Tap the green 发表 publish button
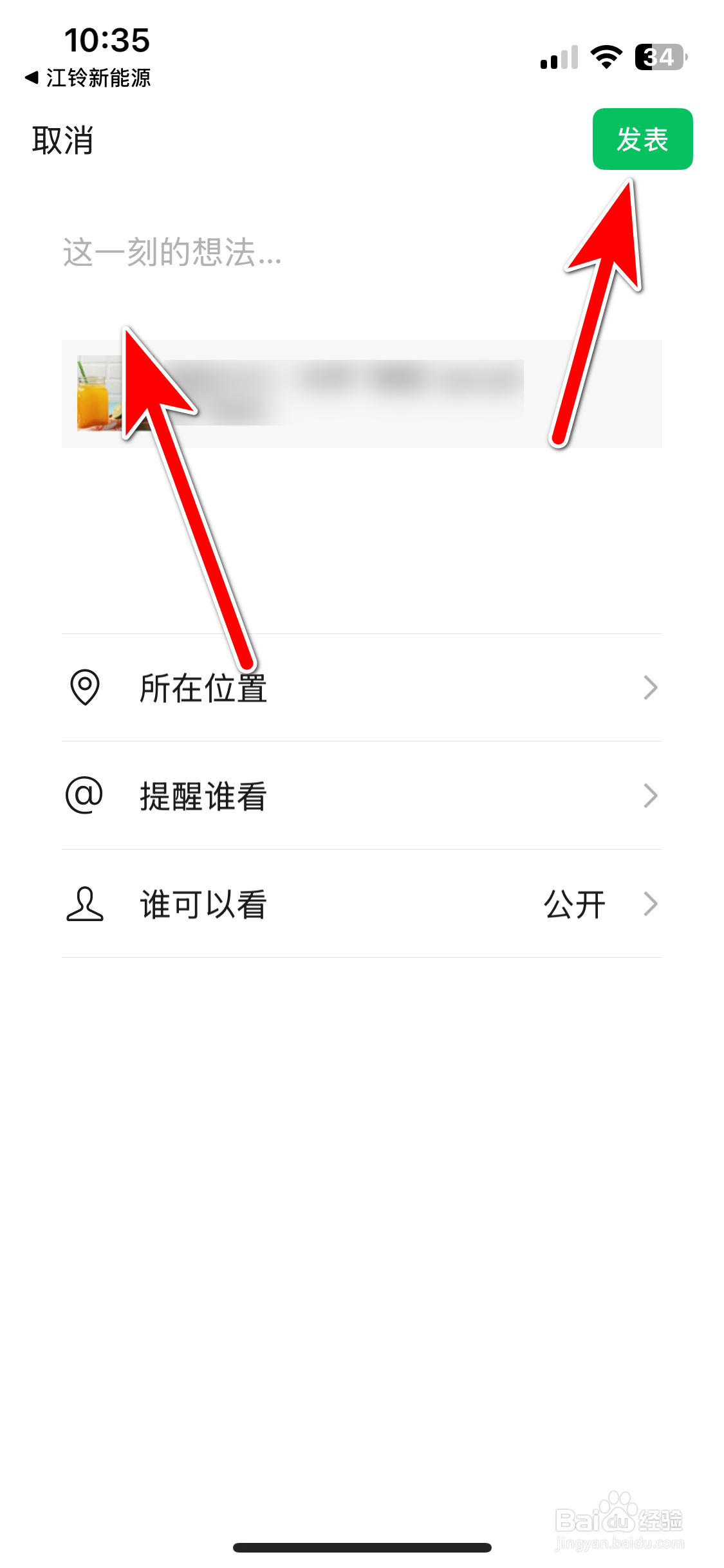Image resolution: width=724 pixels, height=1568 pixels. [643, 140]
